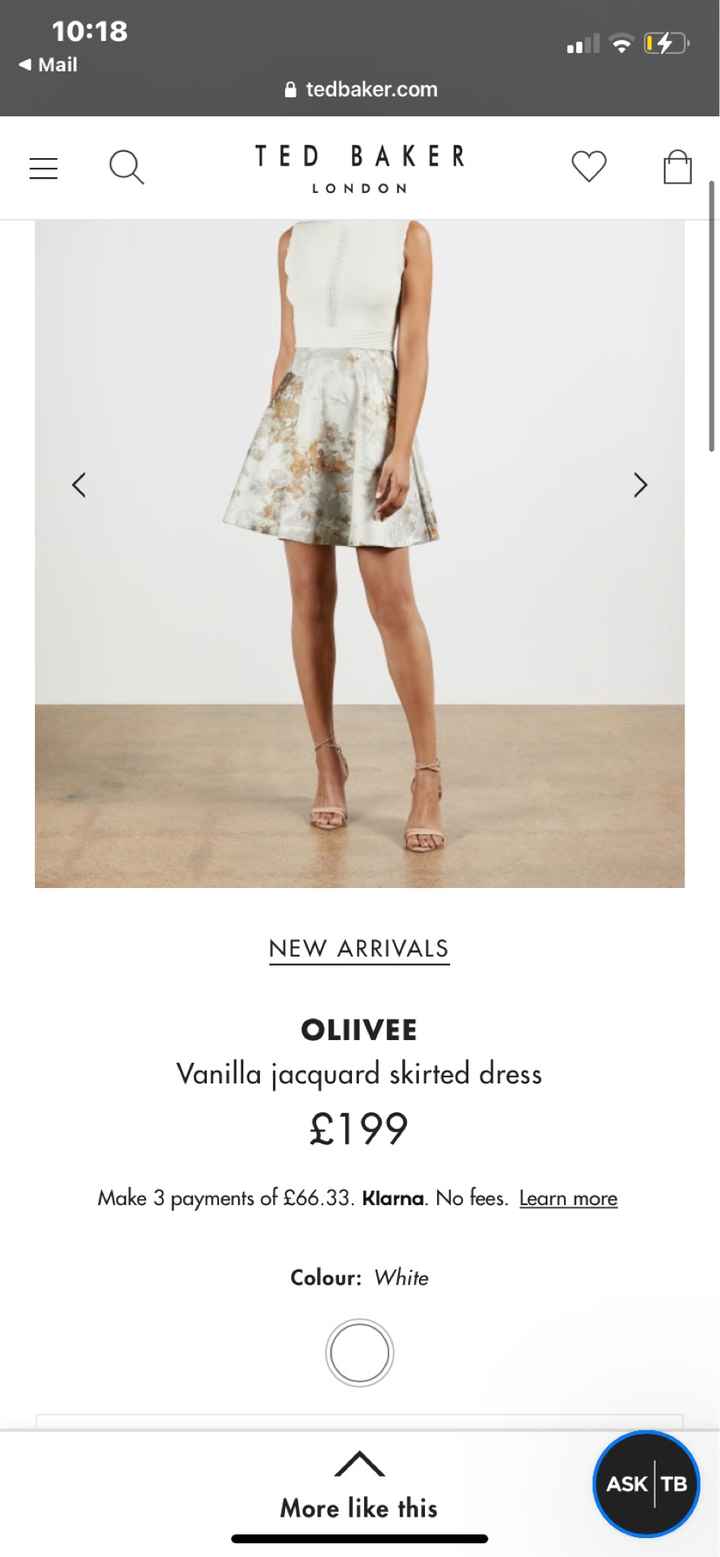Open the ASK TB chat button
The image size is (720, 1557).
(x=646, y=1483)
